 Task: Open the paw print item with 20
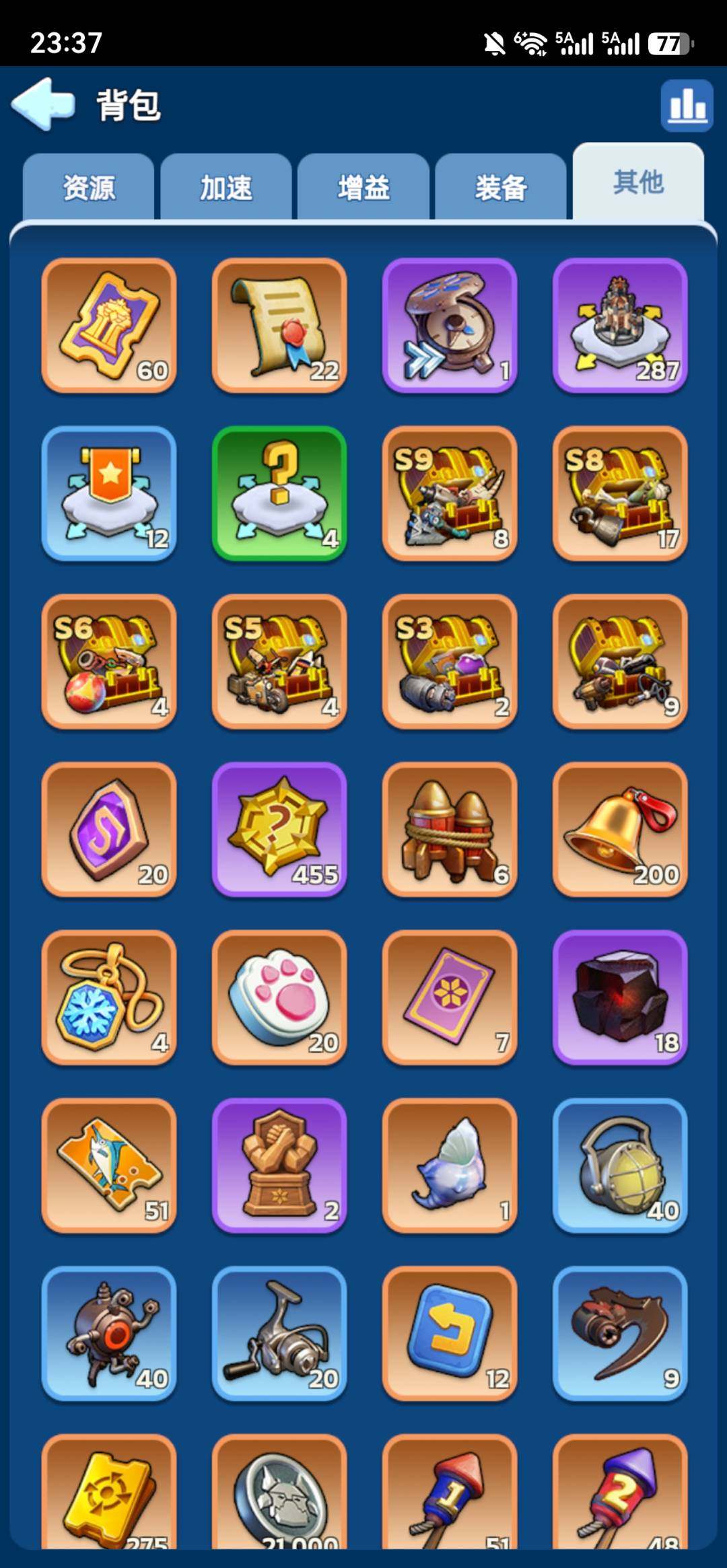point(279,998)
